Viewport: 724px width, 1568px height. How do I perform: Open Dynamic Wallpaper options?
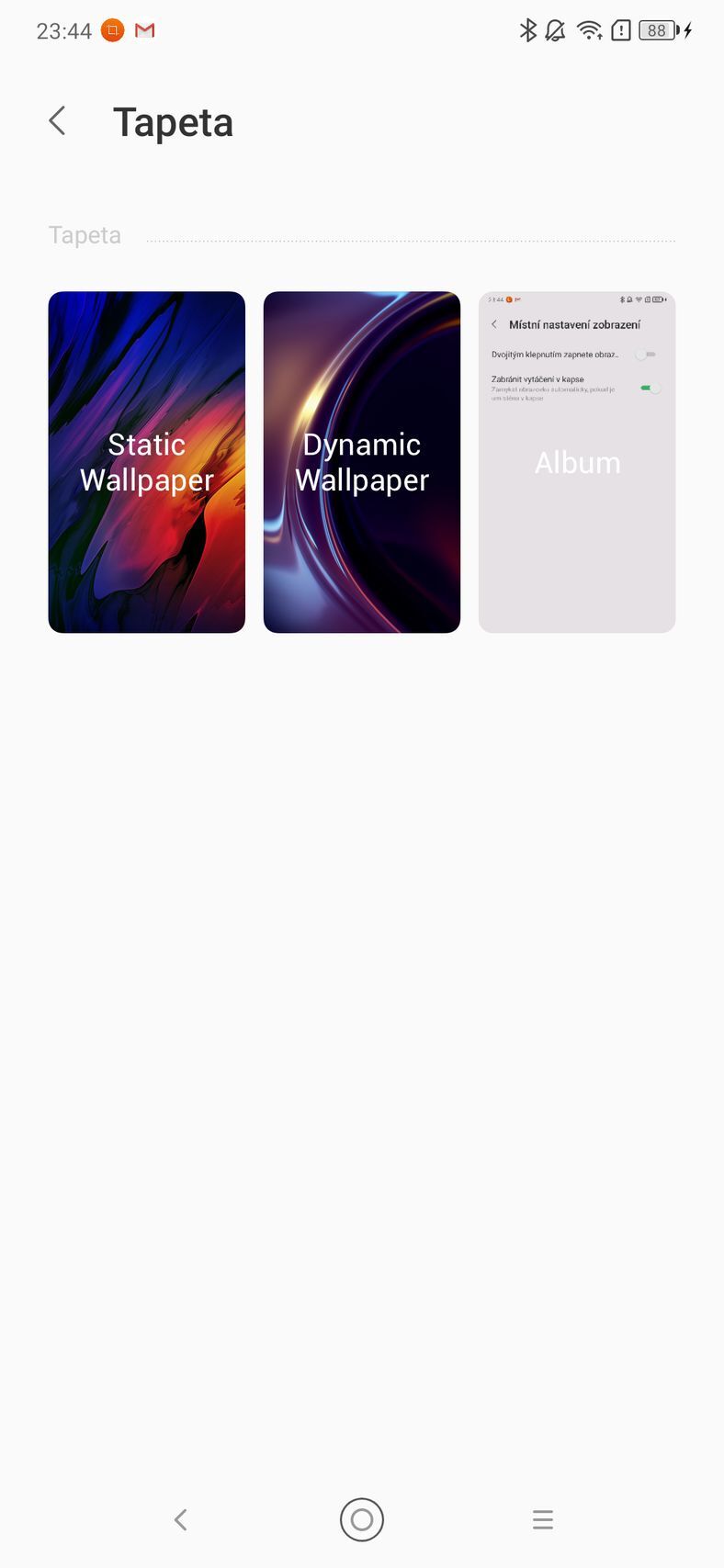[361, 461]
